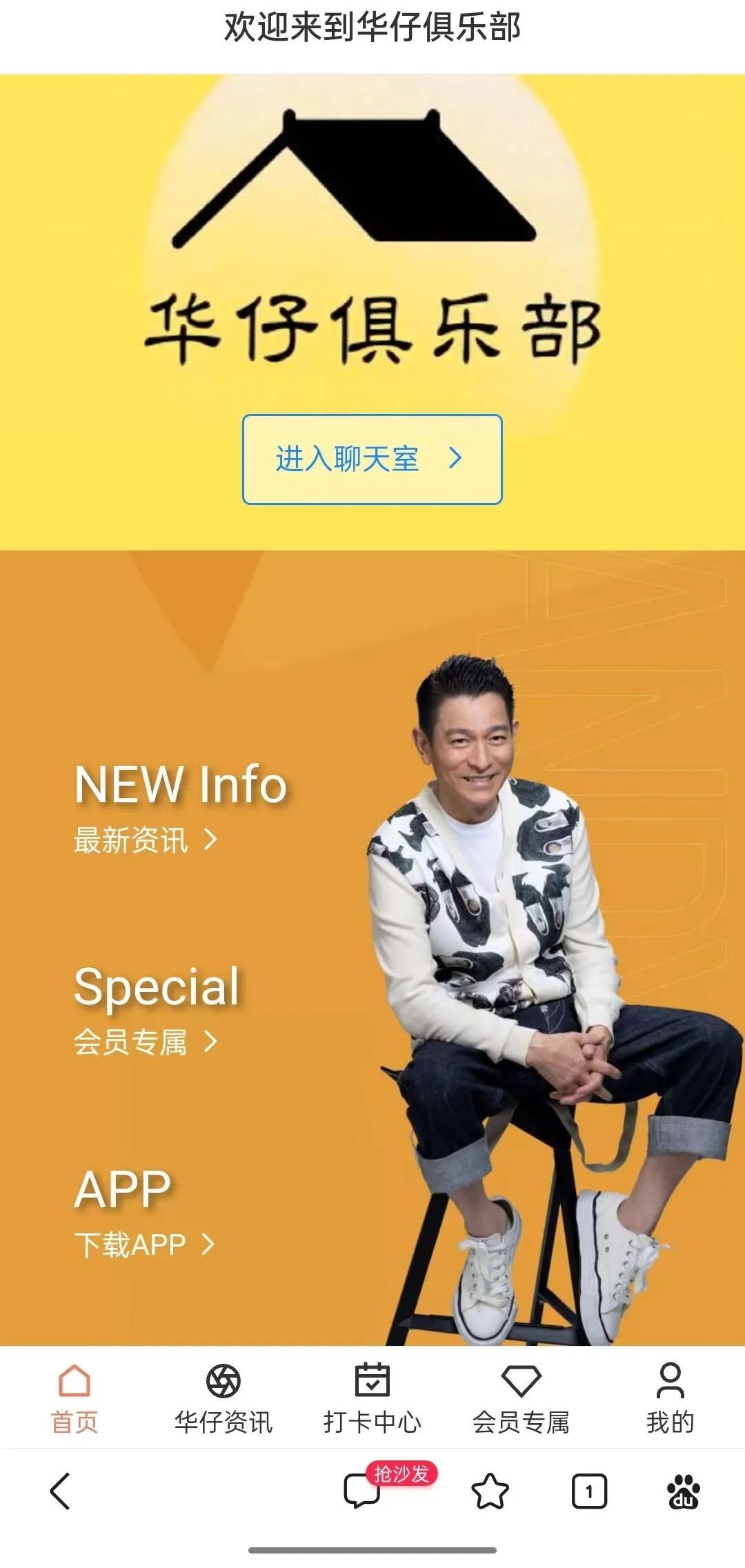
Task: Tap the 下载APP link
Action: tap(143, 1244)
